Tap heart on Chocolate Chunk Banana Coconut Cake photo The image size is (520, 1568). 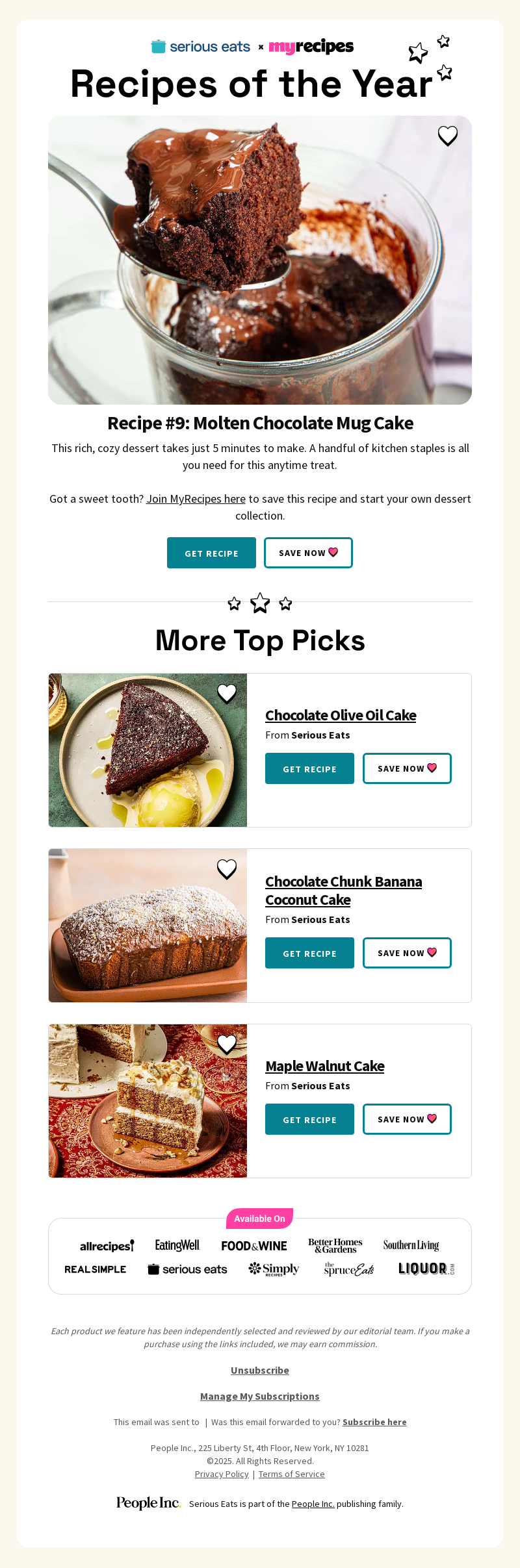227,869
